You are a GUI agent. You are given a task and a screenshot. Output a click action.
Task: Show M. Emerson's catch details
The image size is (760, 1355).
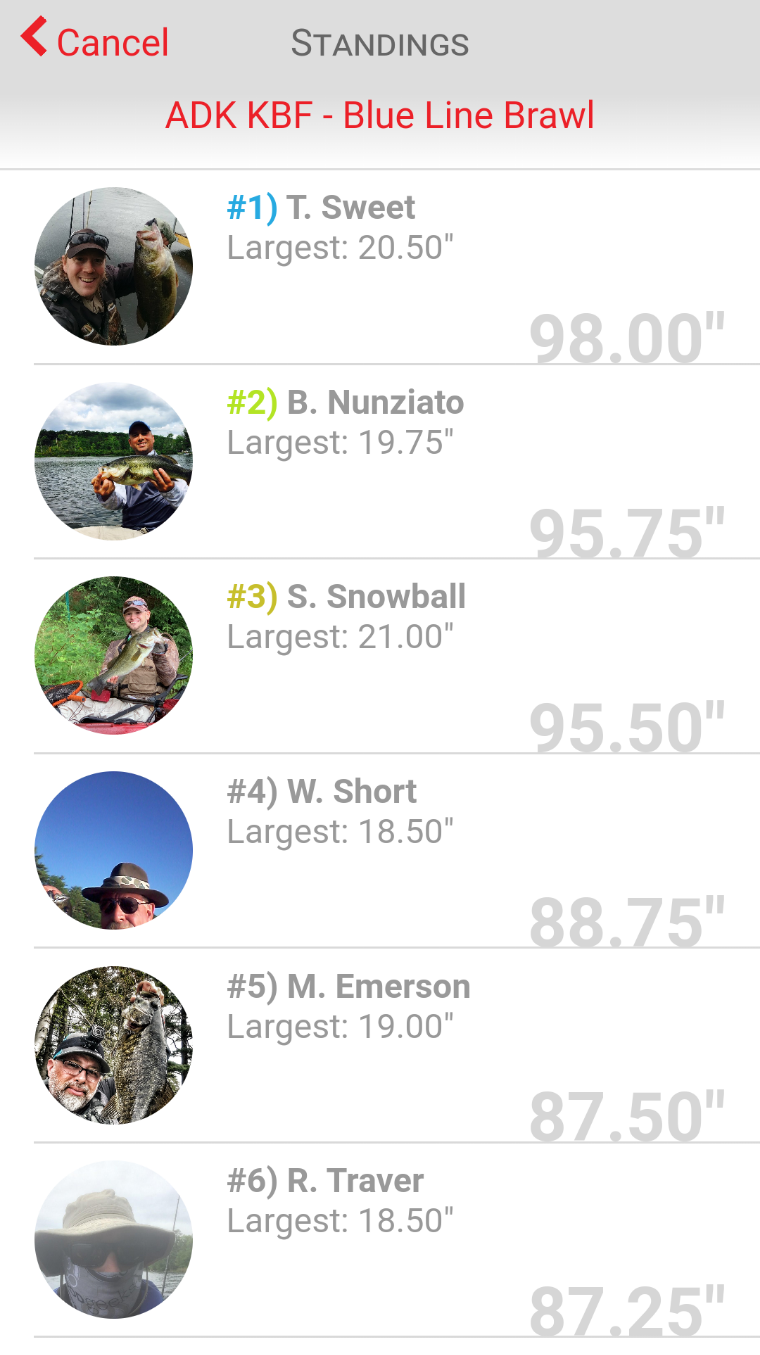[380, 1045]
